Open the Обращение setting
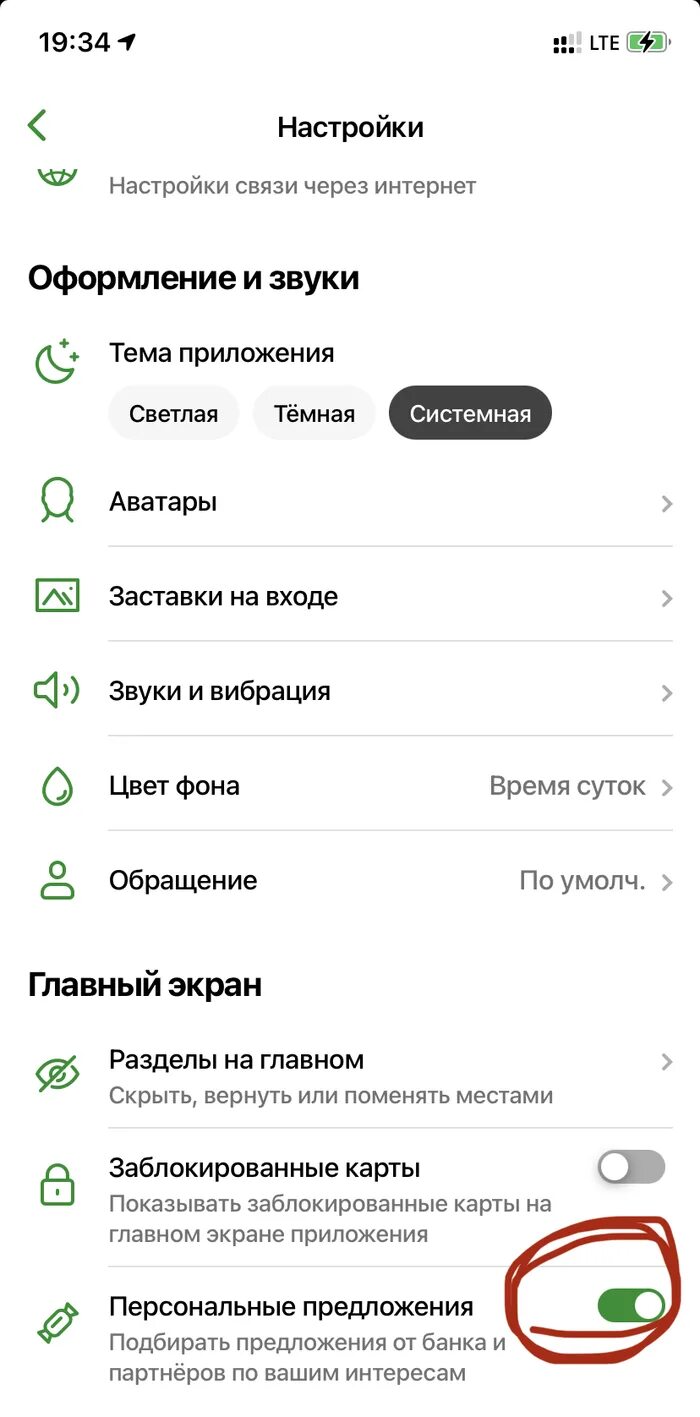 tap(350, 881)
